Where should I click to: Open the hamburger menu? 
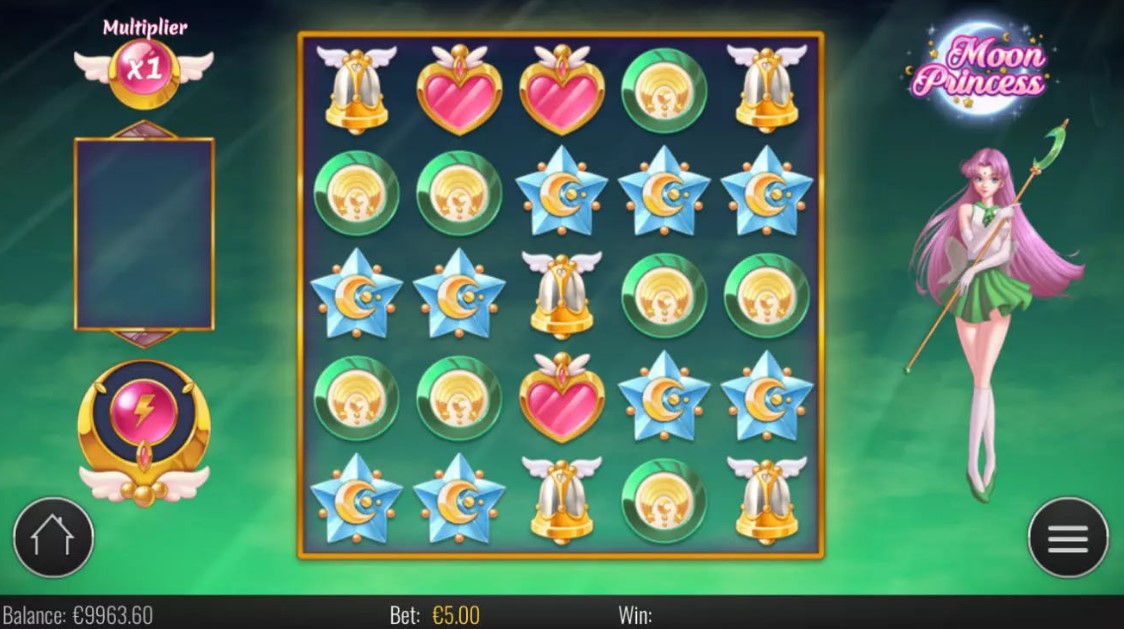click(x=1067, y=538)
